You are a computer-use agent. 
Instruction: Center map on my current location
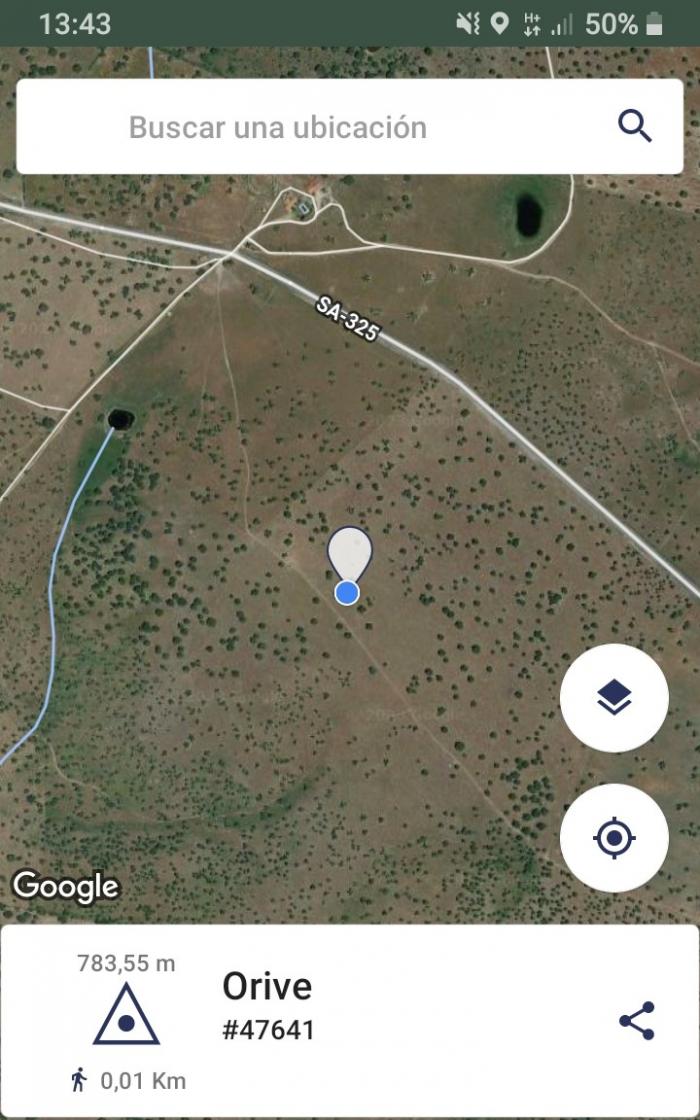pos(614,838)
